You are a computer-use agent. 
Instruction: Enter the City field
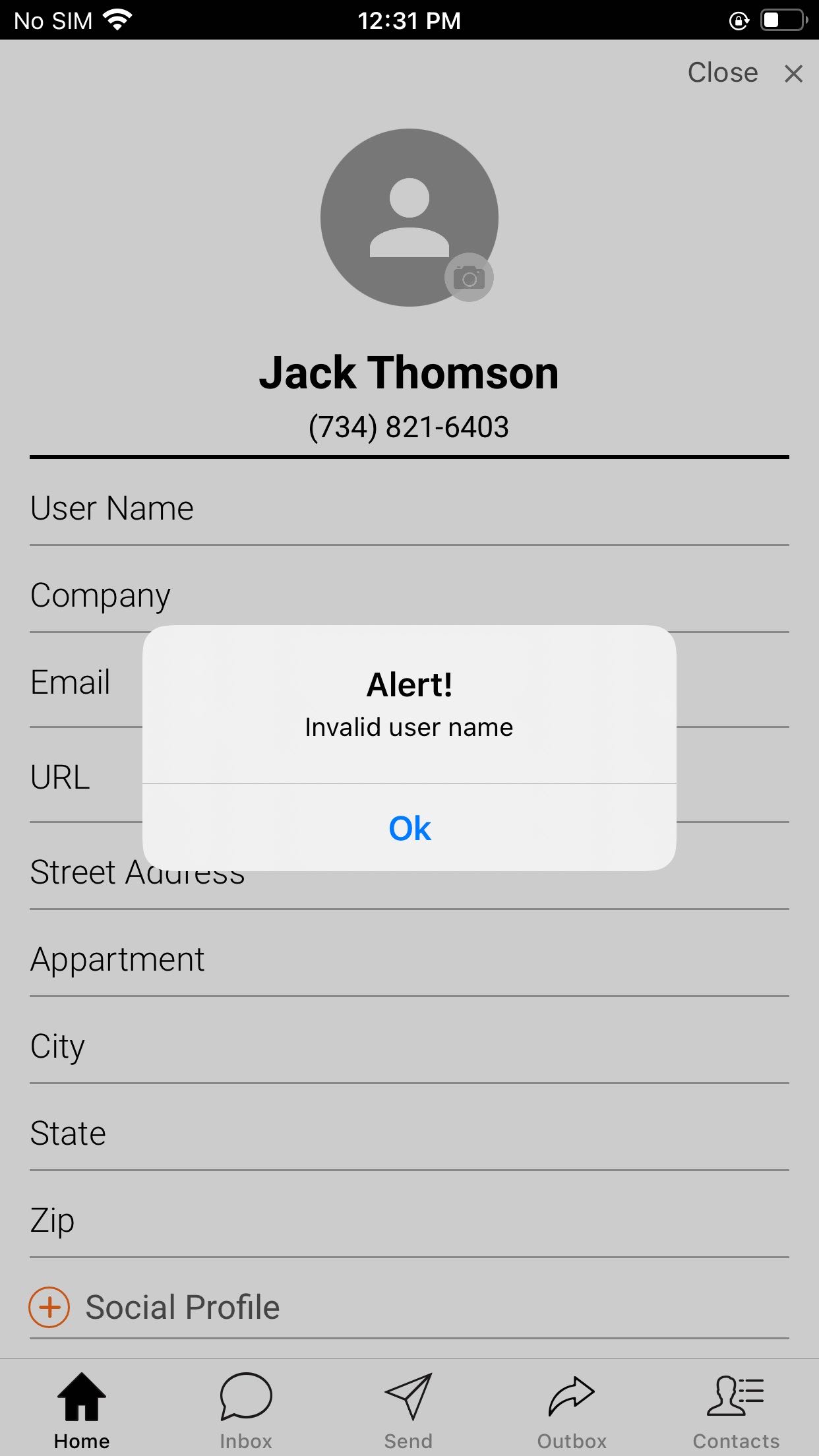[x=409, y=1046]
